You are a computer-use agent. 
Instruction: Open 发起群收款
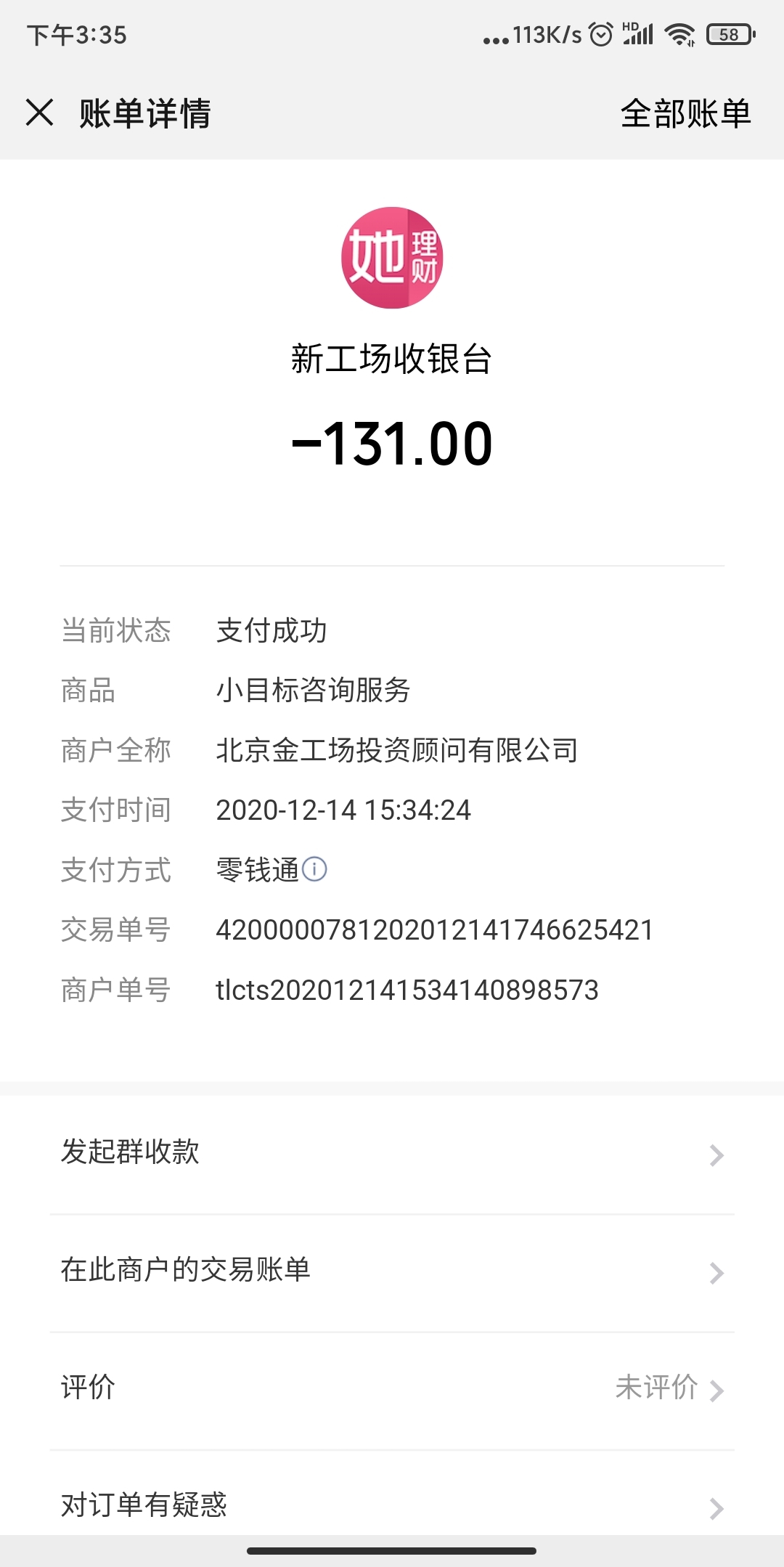point(392,1154)
